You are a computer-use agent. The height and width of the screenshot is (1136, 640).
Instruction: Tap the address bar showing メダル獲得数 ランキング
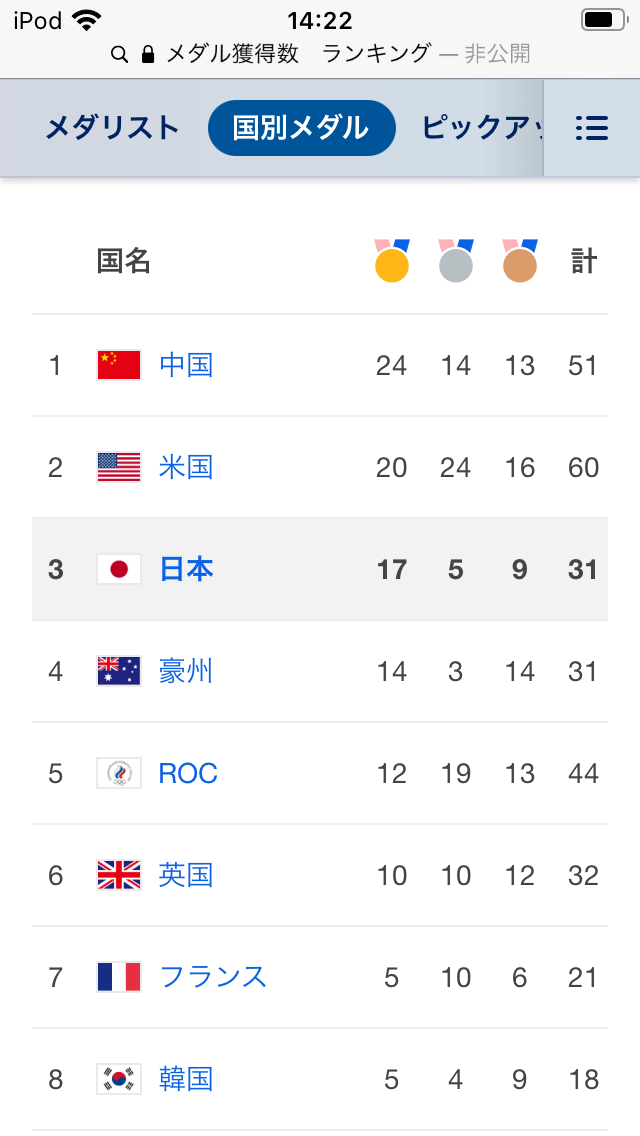pos(320,54)
